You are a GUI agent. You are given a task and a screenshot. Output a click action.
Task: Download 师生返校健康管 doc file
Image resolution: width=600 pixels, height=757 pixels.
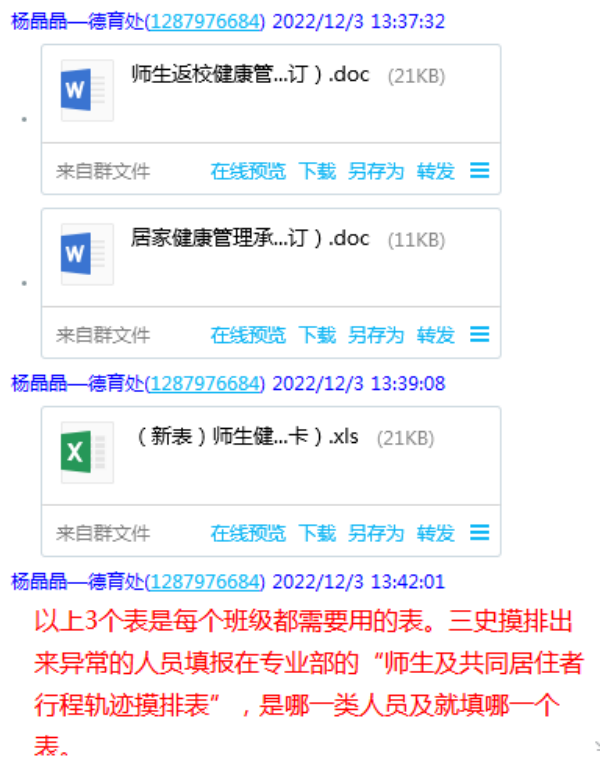[x=317, y=171]
